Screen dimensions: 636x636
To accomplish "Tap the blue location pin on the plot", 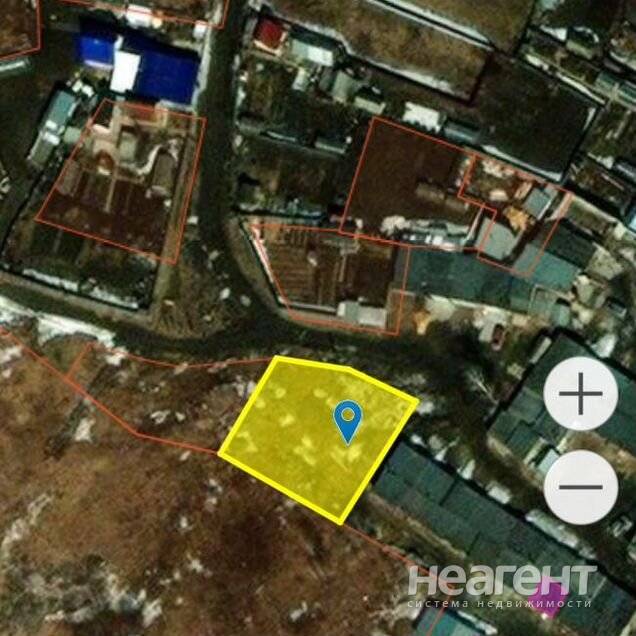I will pos(347,419).
